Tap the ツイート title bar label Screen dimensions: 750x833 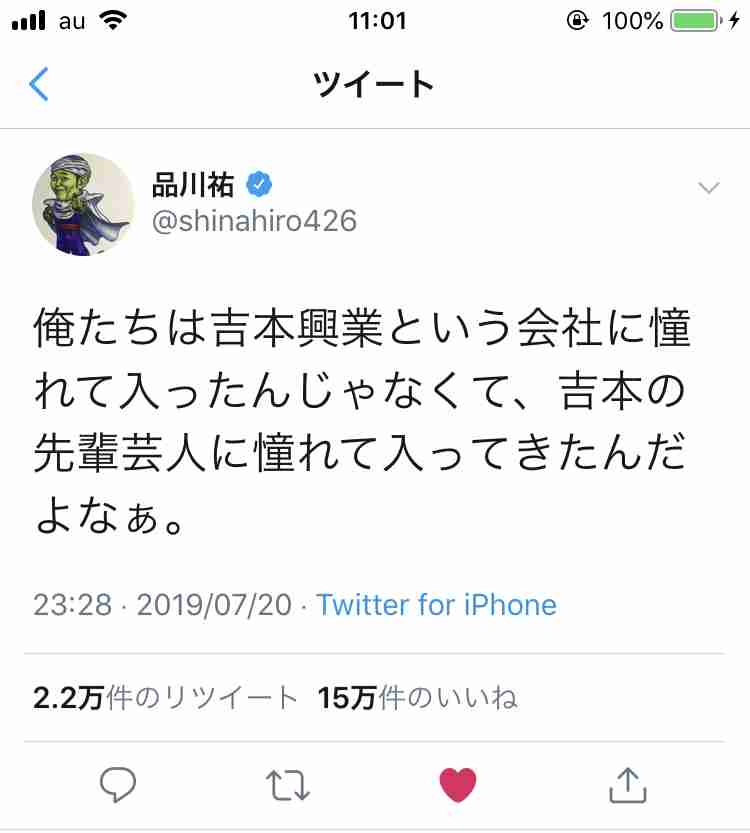pos(374,85)
